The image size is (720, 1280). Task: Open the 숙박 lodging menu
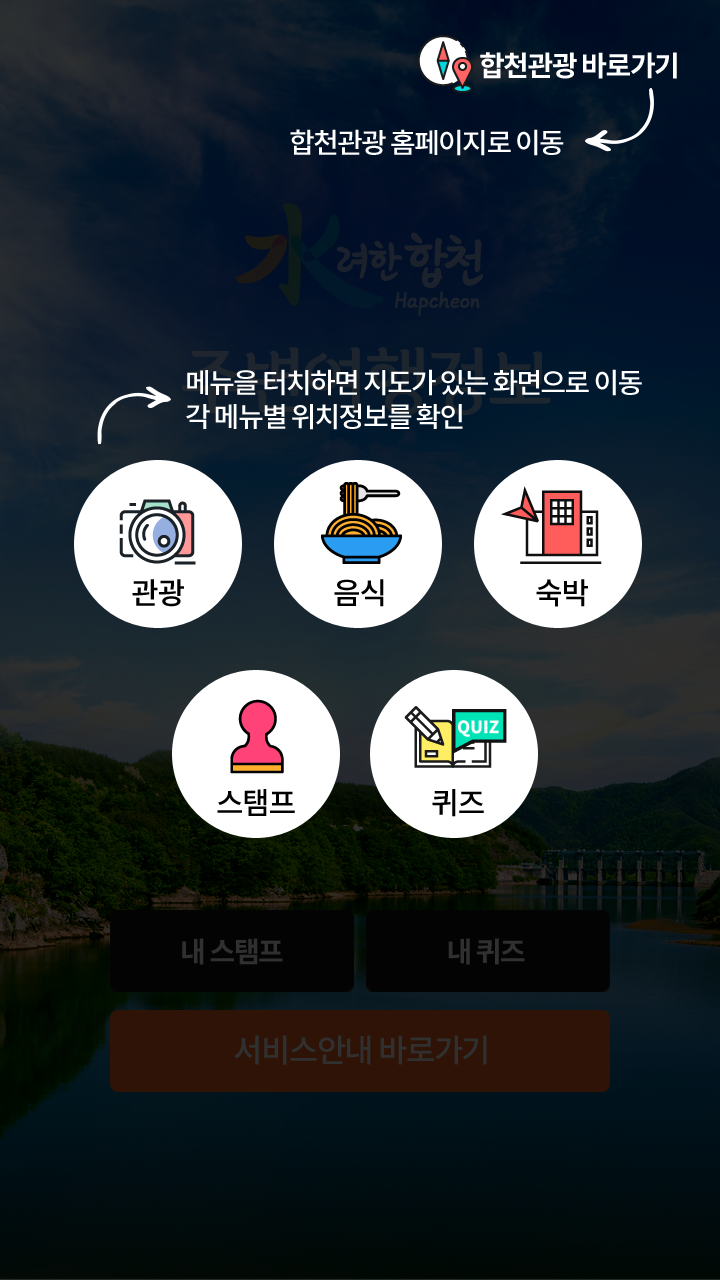[x=558, y=544]
